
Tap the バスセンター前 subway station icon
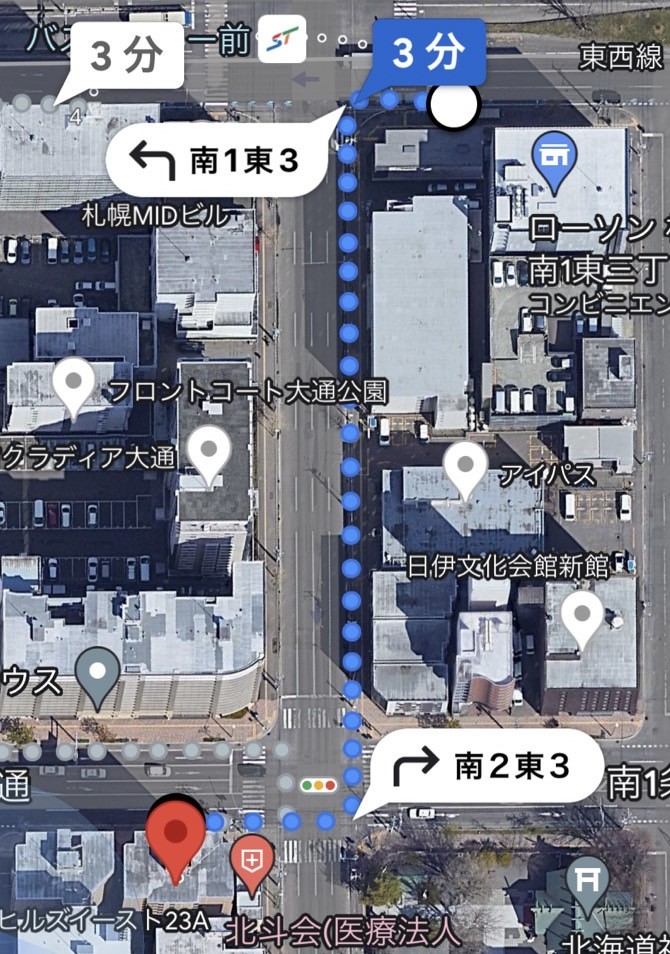(282, 41)
